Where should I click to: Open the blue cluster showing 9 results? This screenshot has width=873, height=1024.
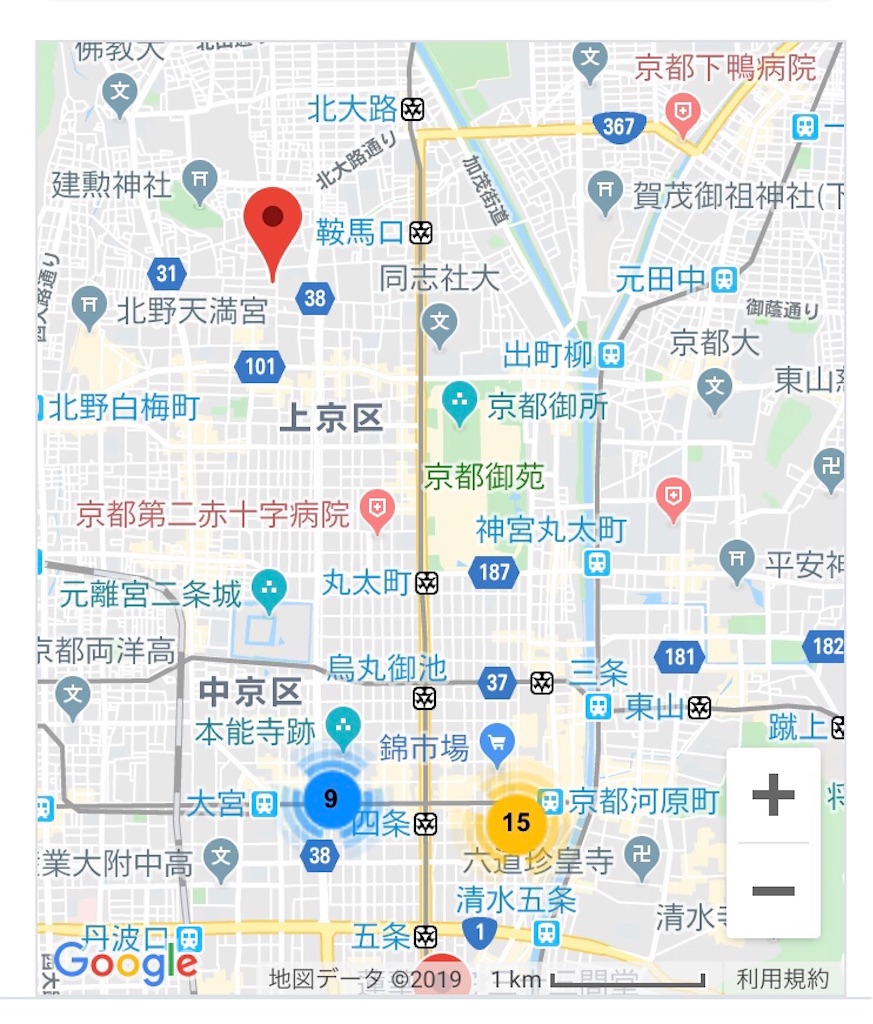click(330, 800)
